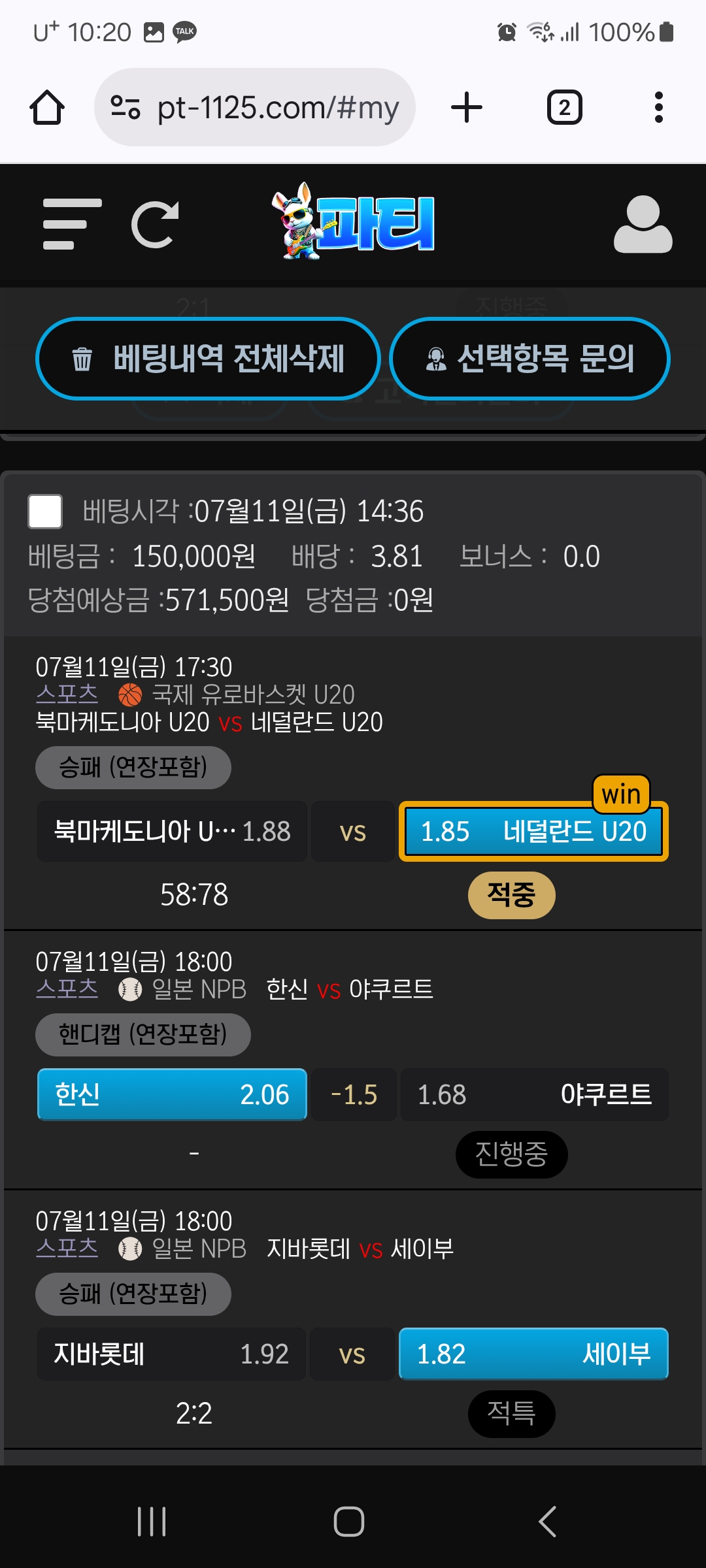Tap the 네덜란드 U20 1.85 selection
The image size is (706, 1568).
tap(533, 831)
